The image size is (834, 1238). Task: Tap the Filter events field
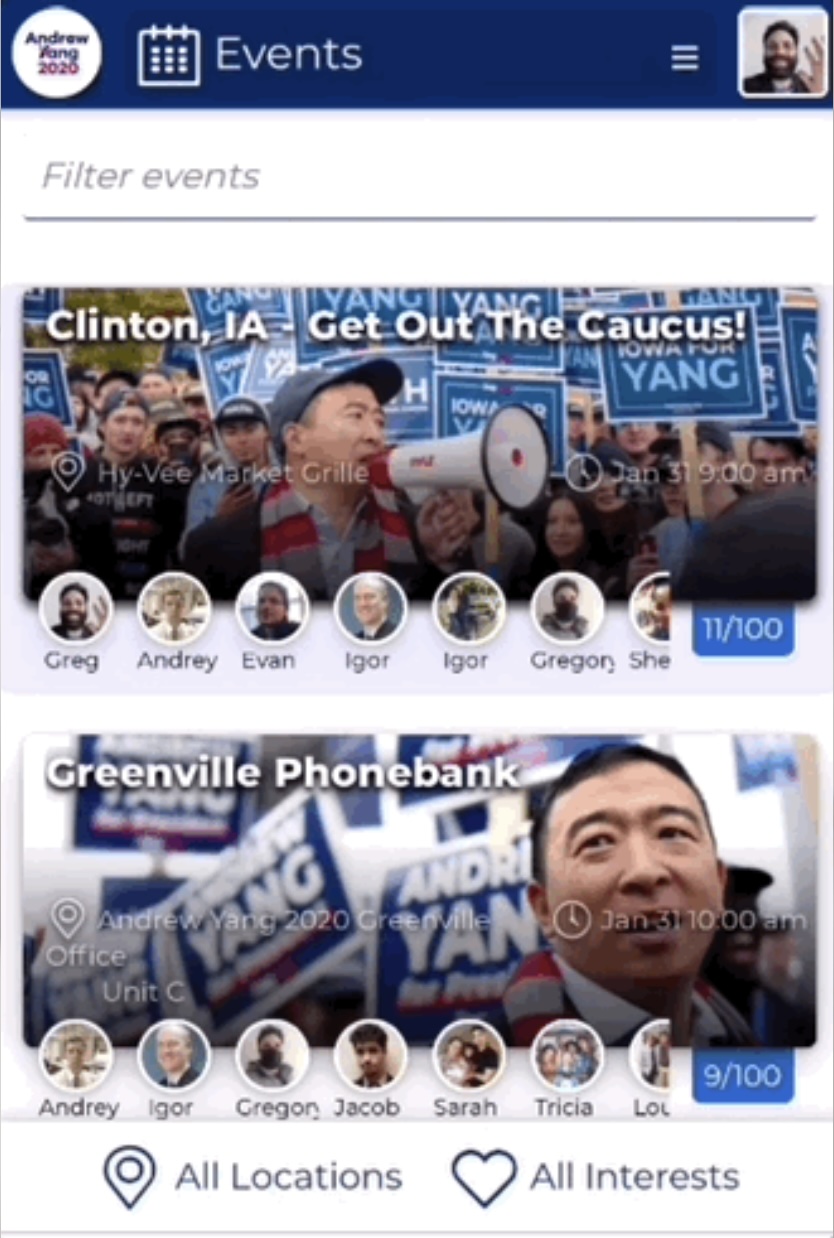tap(418, 177)
